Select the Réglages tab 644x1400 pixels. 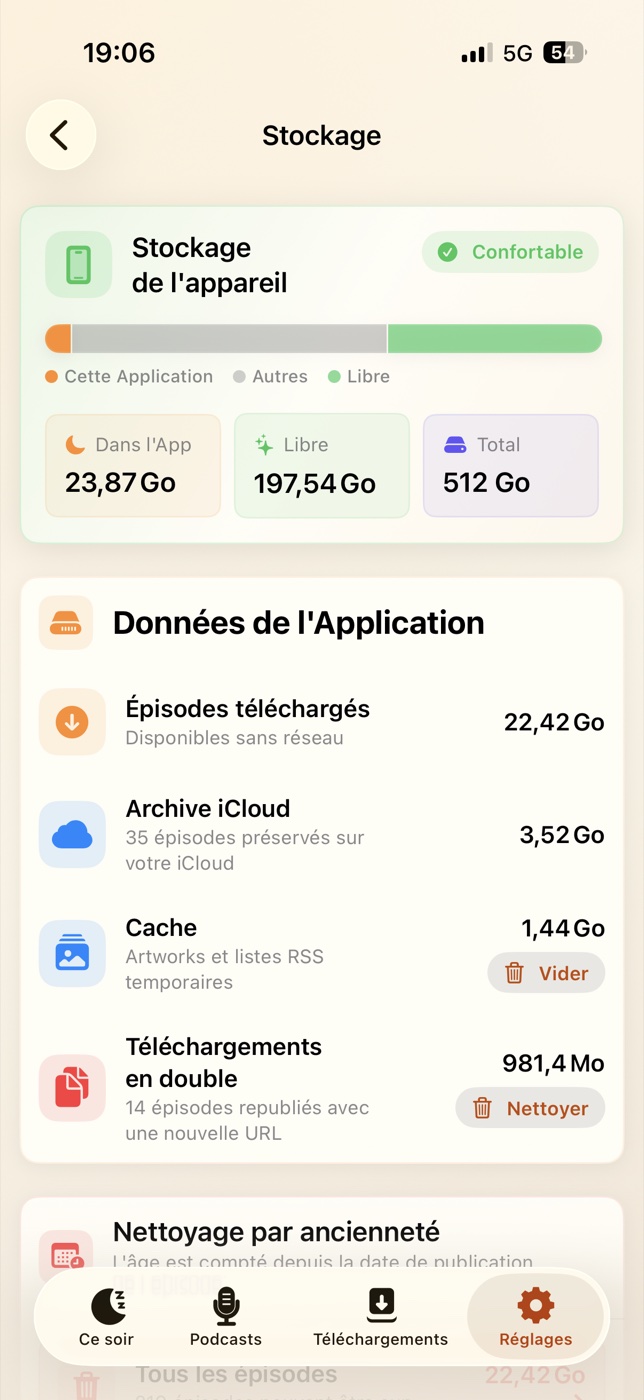point(536,1316)
